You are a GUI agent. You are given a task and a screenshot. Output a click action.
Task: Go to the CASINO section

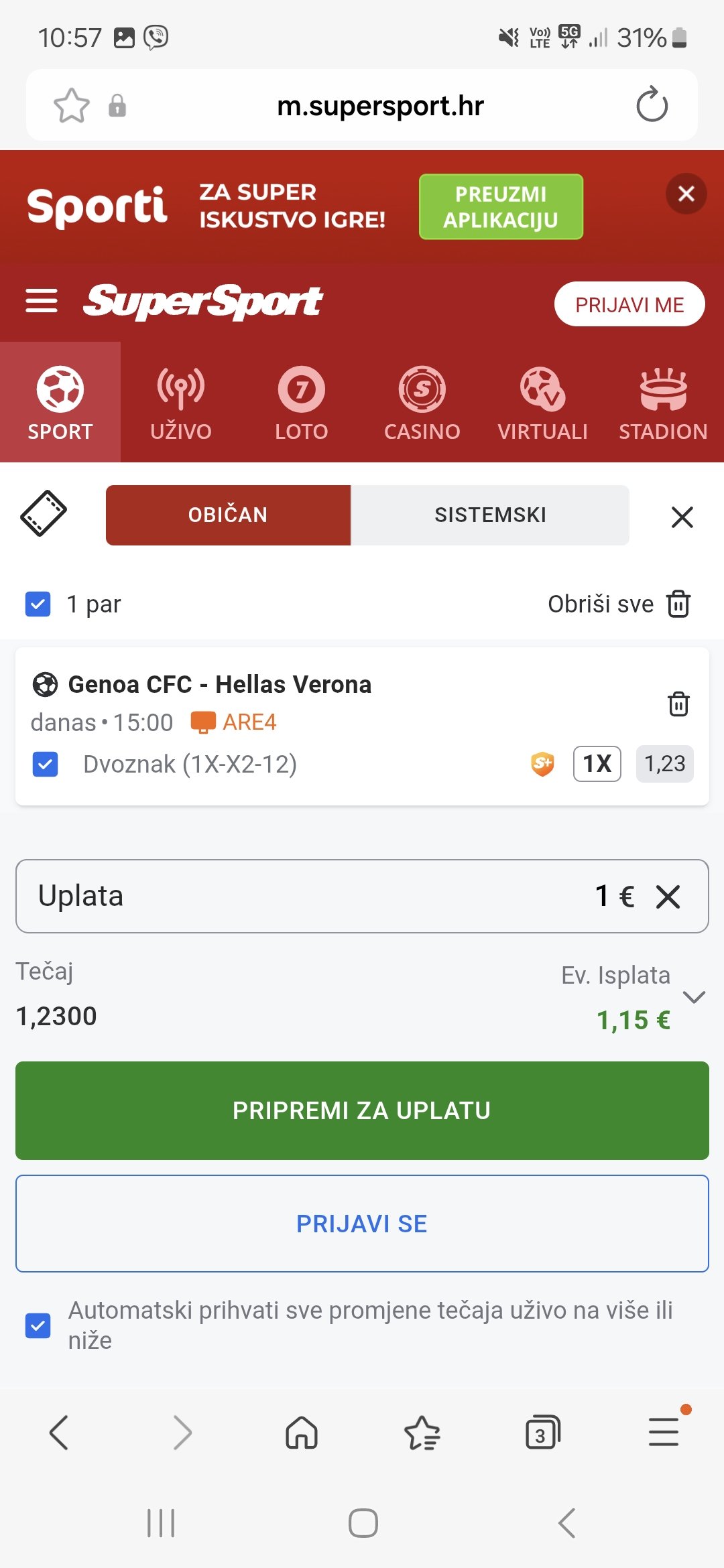click(422, 403)
